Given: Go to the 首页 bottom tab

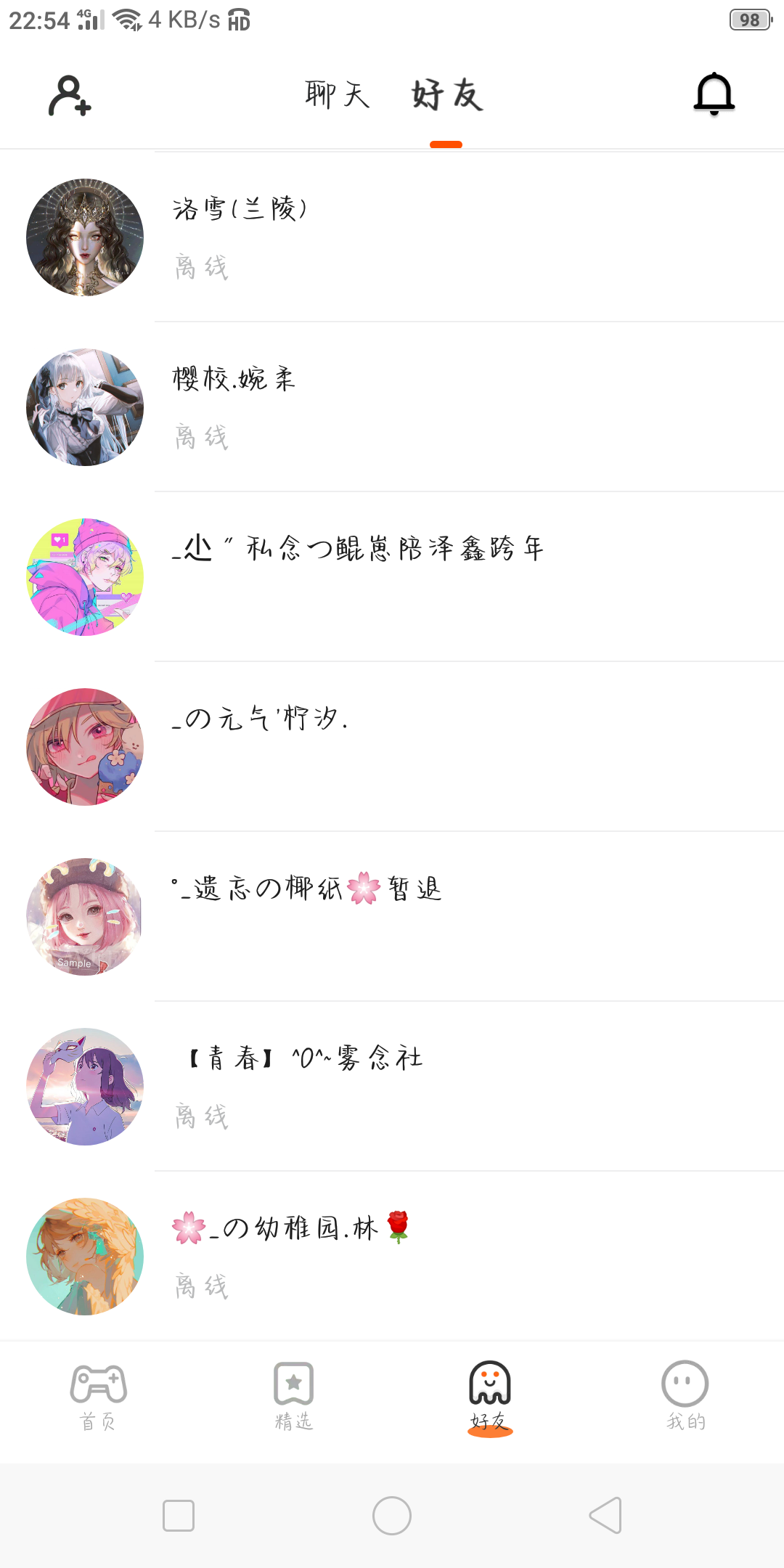Looking at the screenshot, I should (98, 1397).
